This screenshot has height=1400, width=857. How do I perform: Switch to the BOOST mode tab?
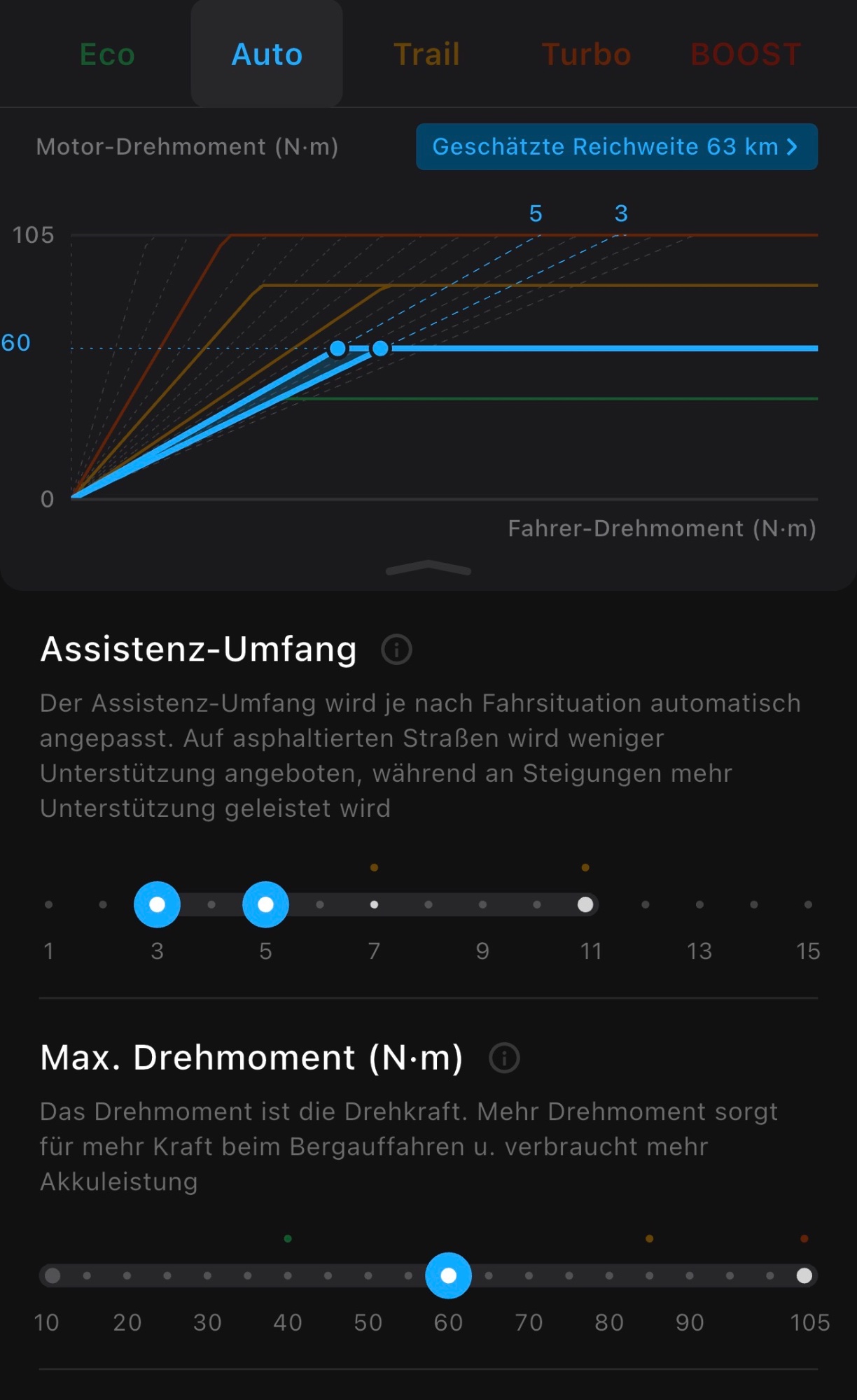coord(746,55)
